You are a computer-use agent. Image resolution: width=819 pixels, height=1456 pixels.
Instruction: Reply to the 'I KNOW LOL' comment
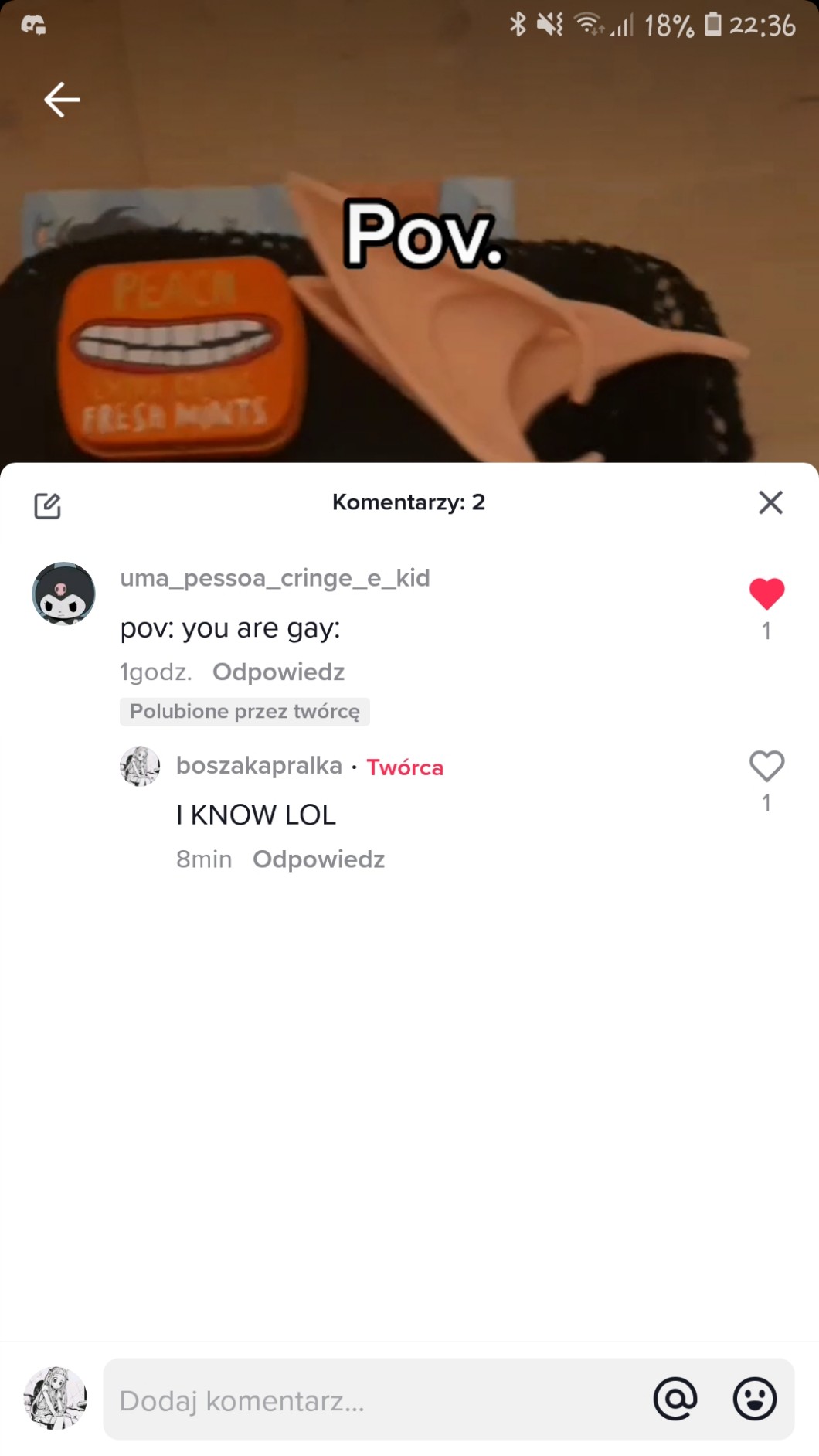click(318, 859)
